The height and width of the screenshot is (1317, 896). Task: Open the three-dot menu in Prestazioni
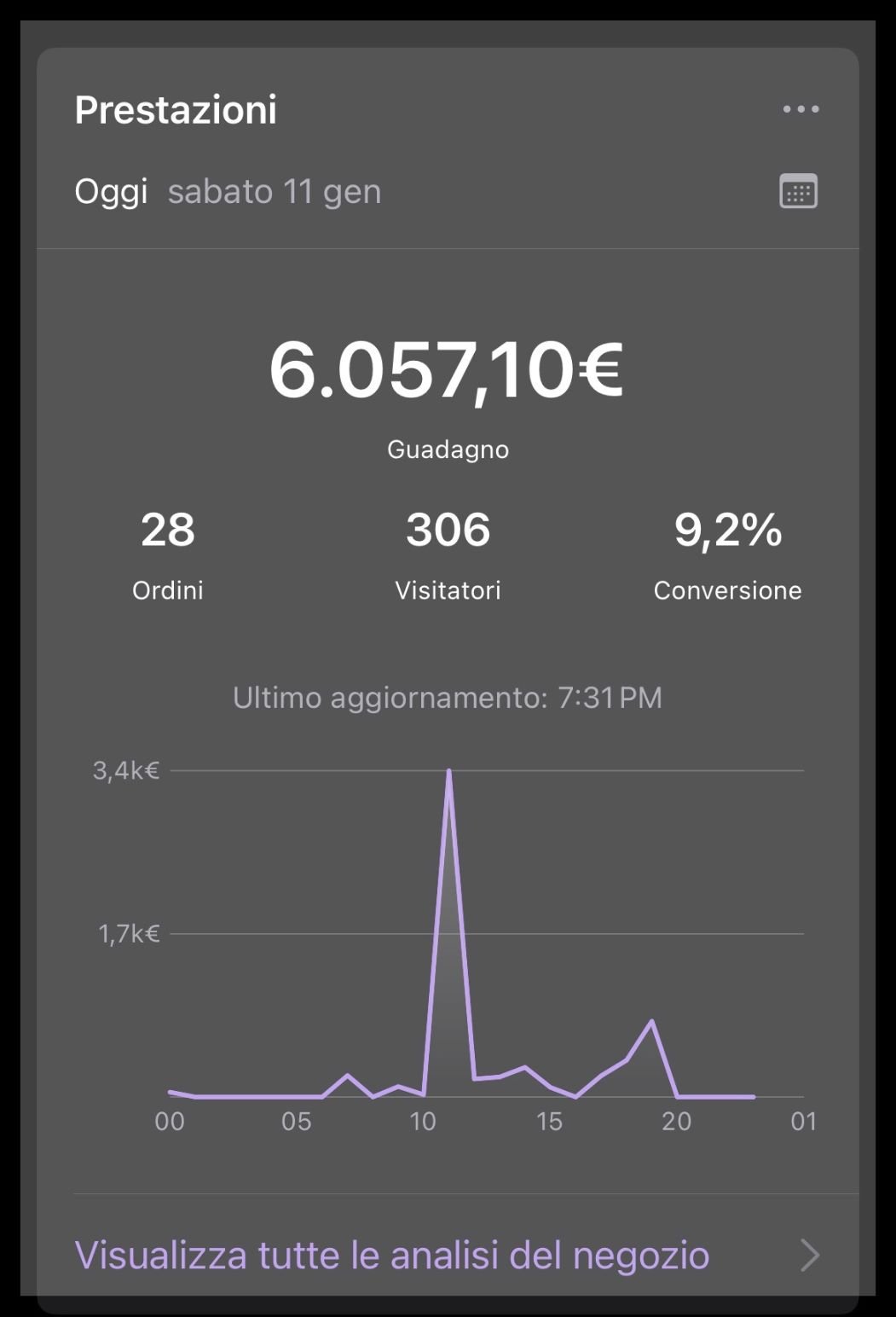(x=801, y=109)
